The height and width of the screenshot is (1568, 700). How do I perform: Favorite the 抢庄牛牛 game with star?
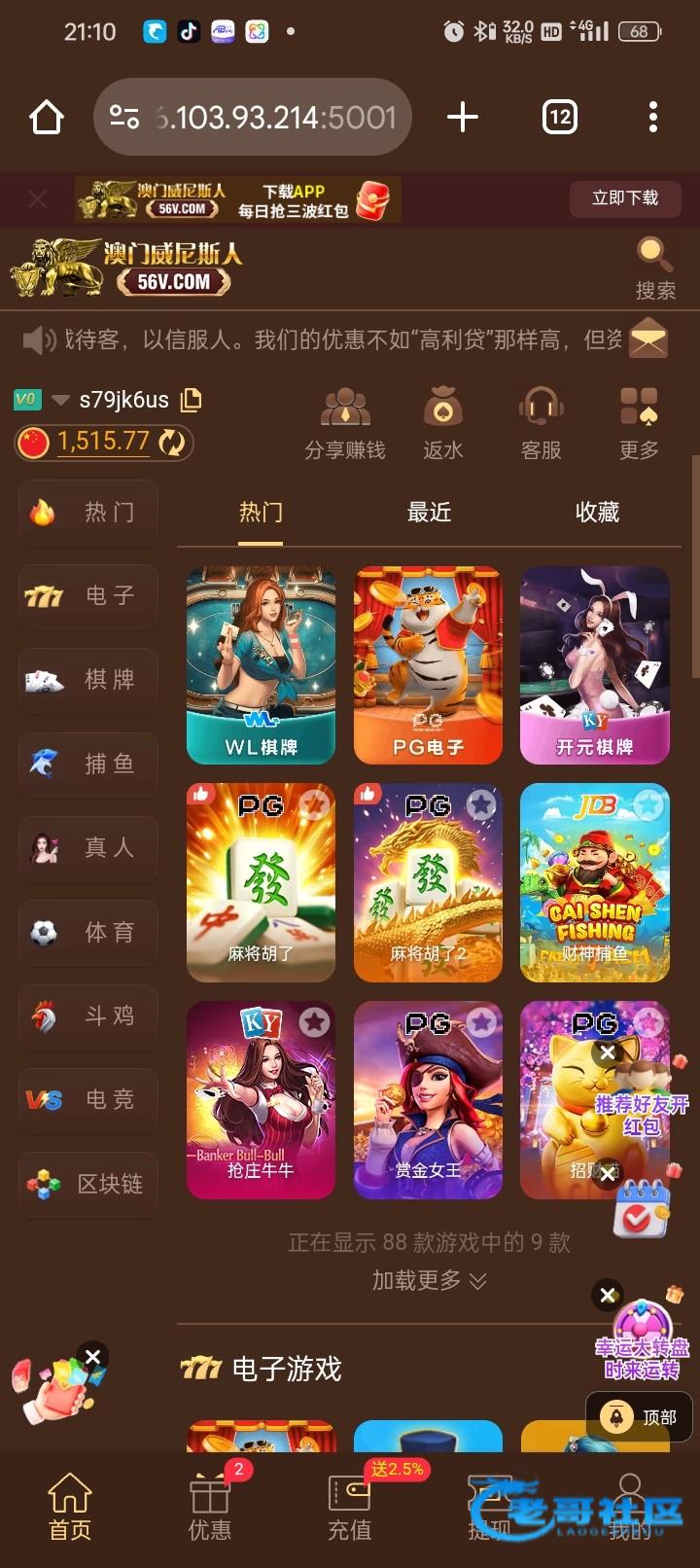pos(314,1021)
